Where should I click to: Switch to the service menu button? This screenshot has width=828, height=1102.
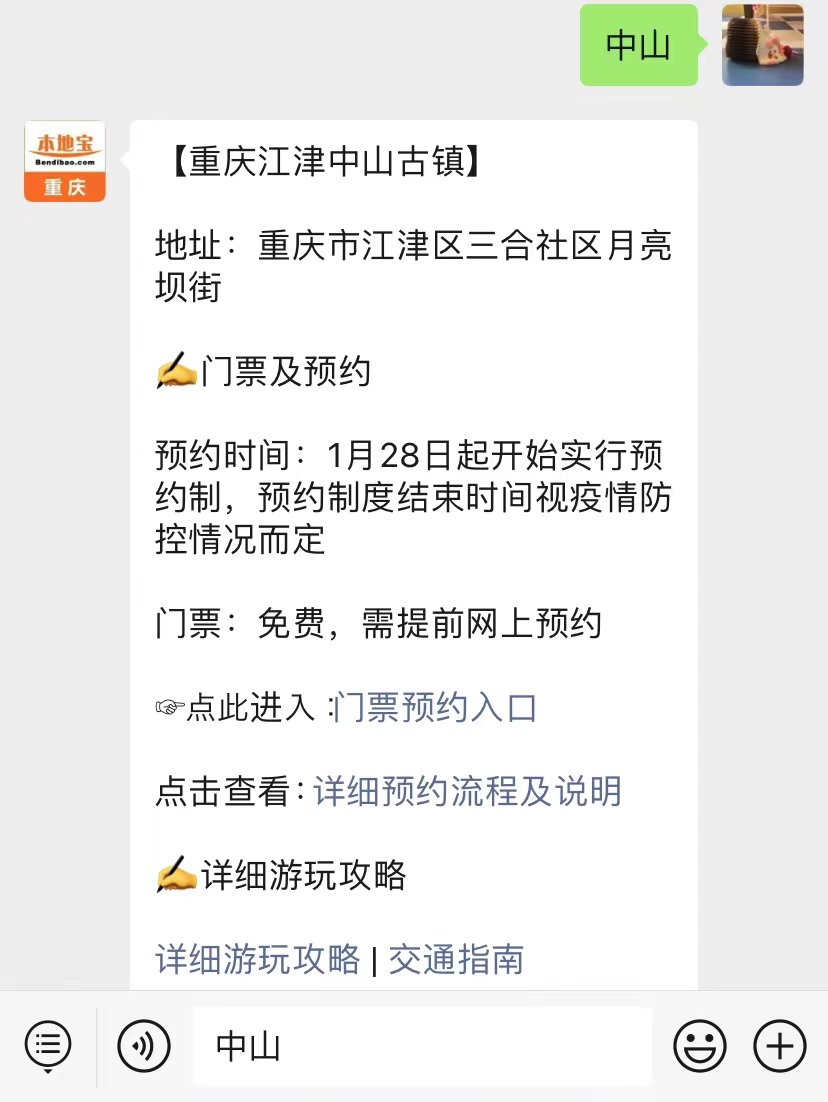pyautogui.click(x=48, y=1046)
